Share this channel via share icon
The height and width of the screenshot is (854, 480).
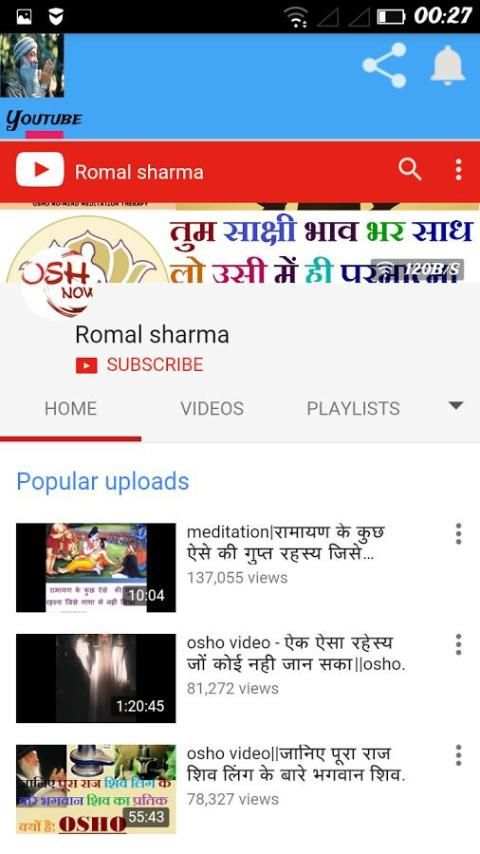tap(385, 65)
